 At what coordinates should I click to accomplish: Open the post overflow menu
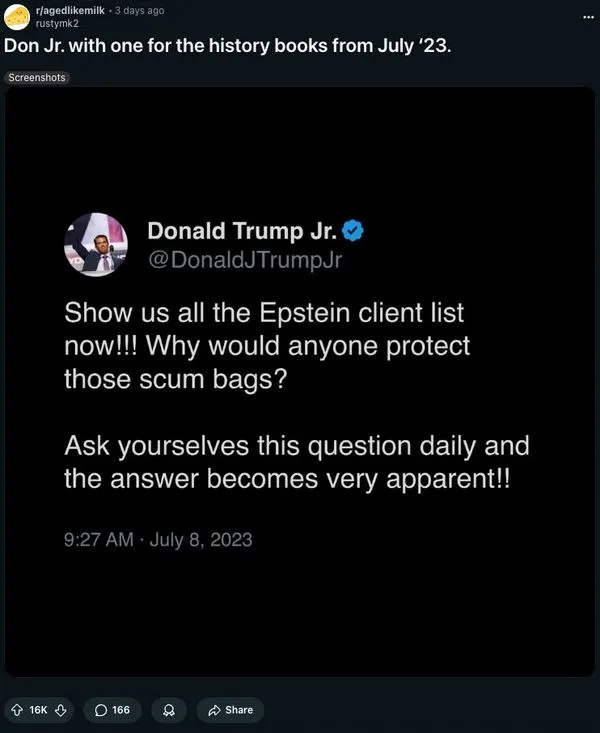tap(587, 17)
